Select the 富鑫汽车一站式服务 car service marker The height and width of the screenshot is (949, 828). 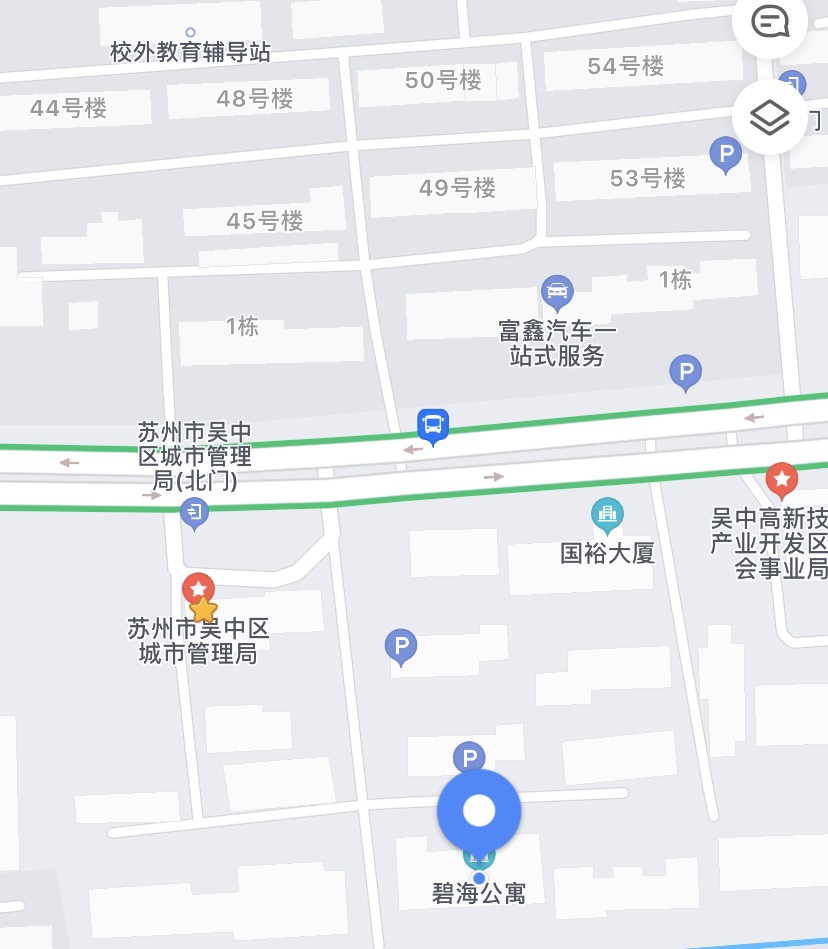pyautogui.click(x=557, y=292)
